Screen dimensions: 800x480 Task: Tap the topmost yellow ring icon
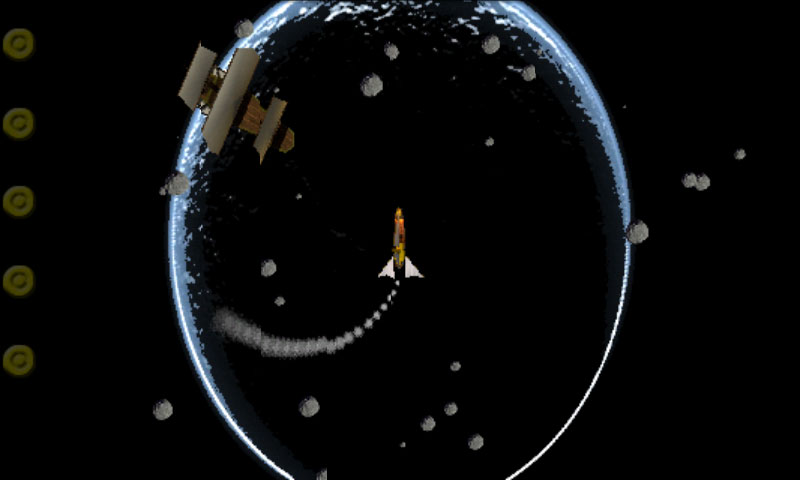18,43
